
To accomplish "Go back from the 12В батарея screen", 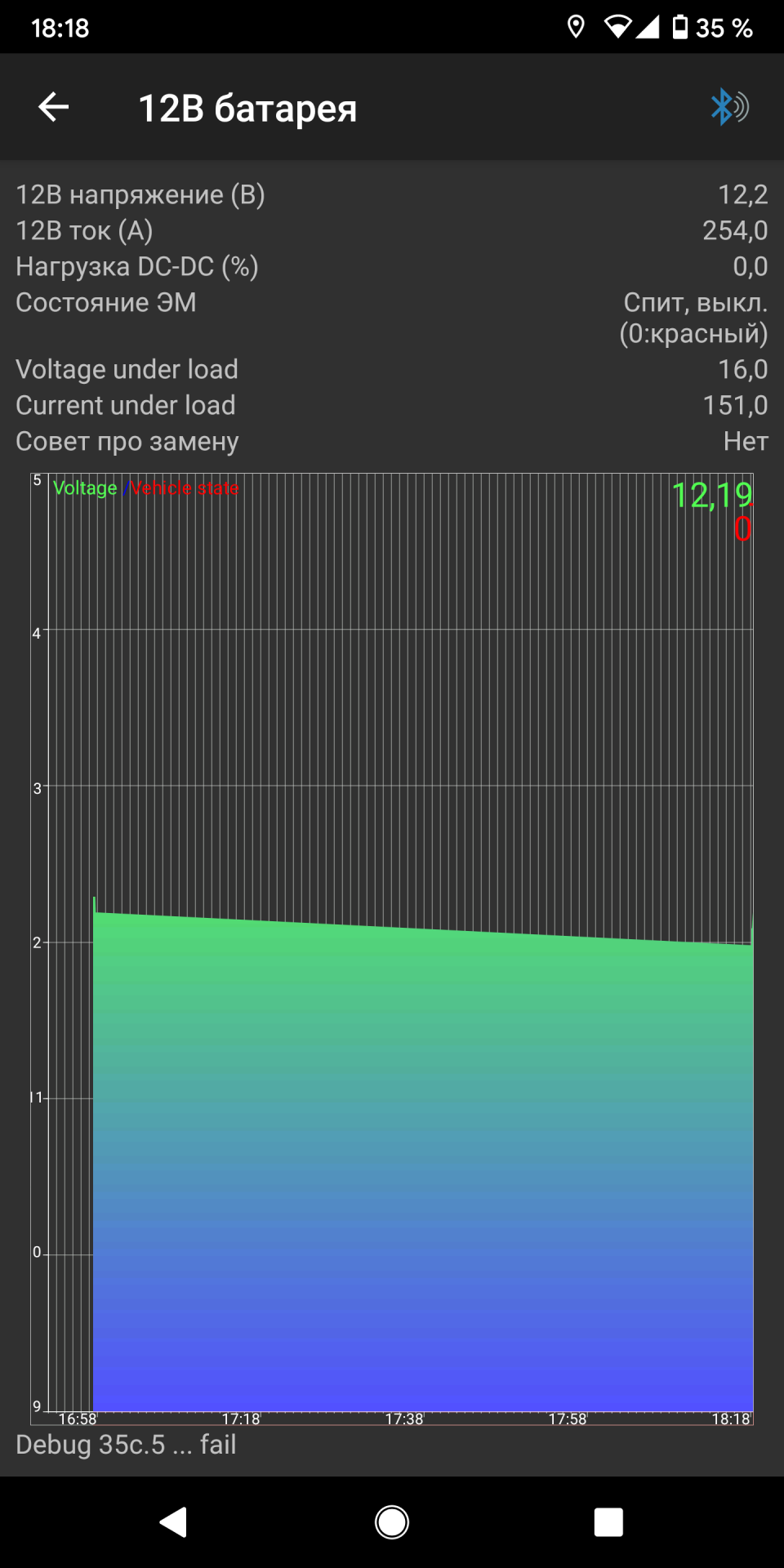I will [54, 107].
